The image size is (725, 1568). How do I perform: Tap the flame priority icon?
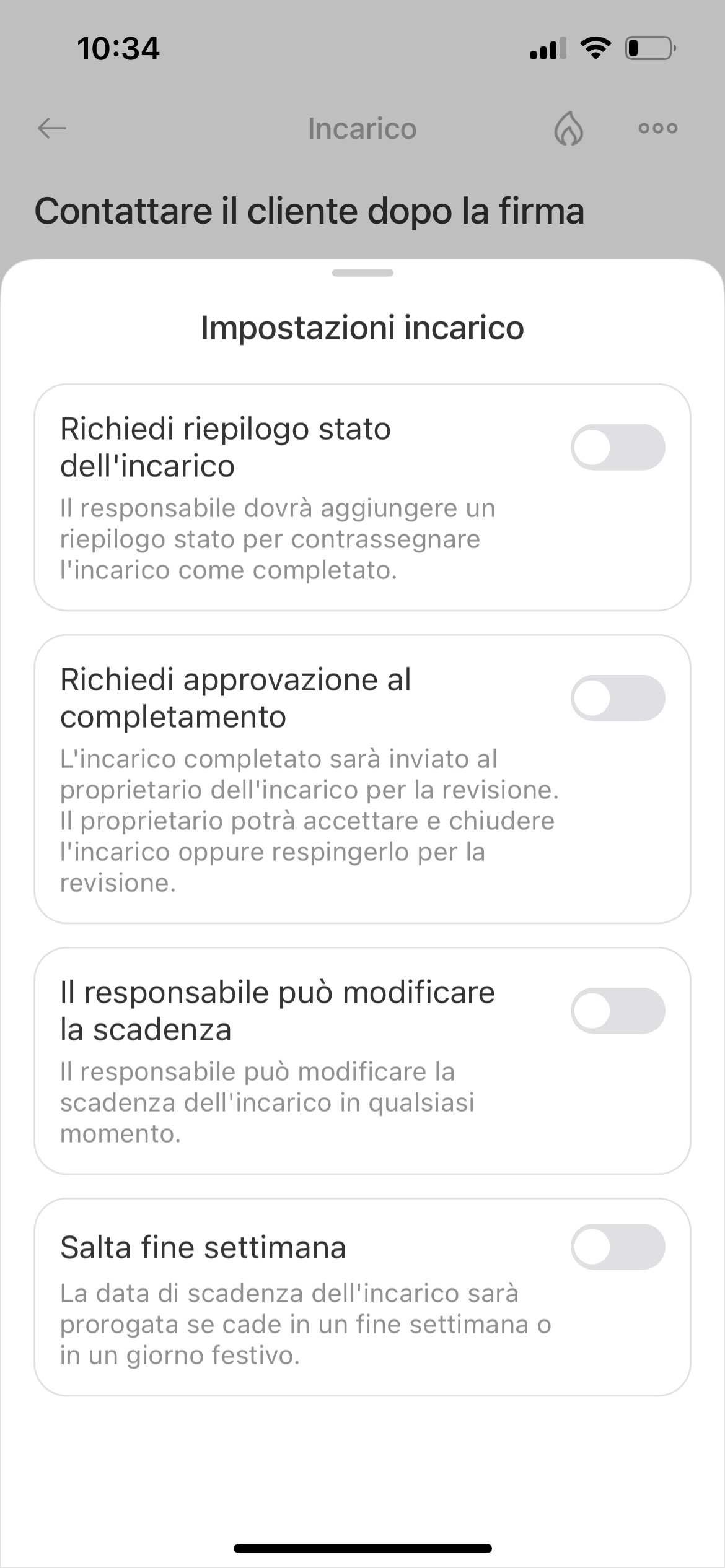568,129
